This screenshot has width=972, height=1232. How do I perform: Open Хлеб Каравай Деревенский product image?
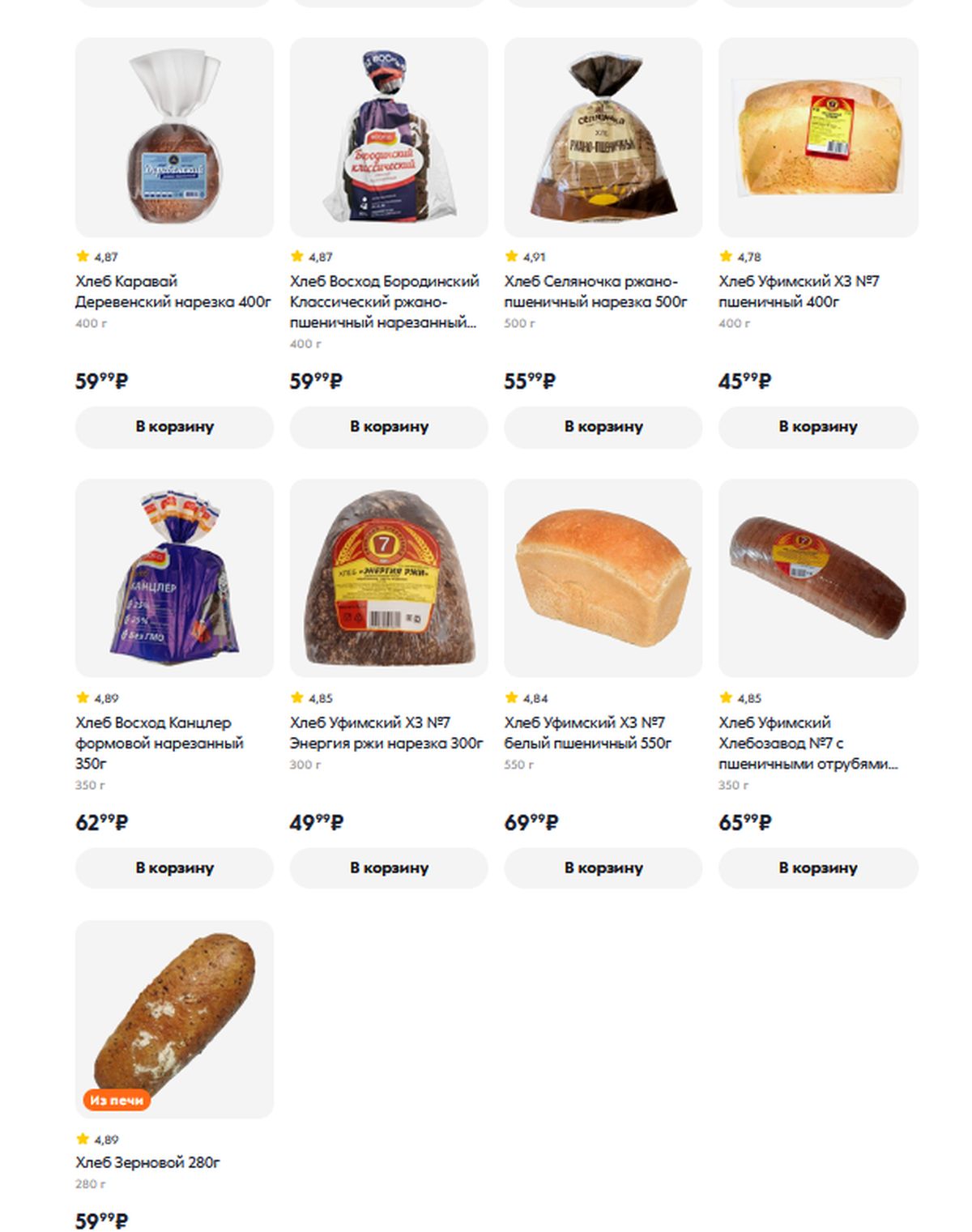[x=174, y=138]
